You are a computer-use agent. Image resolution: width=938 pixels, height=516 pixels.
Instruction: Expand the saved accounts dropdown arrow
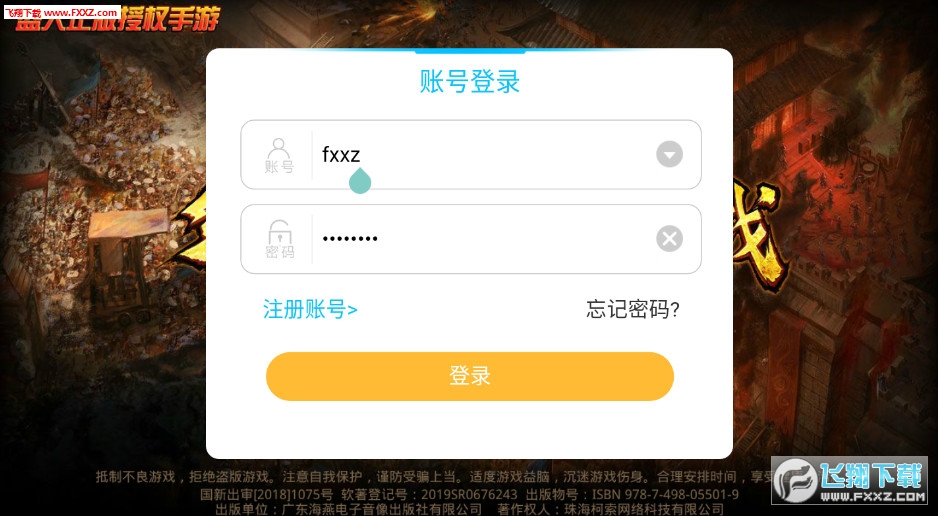point(669,155)
